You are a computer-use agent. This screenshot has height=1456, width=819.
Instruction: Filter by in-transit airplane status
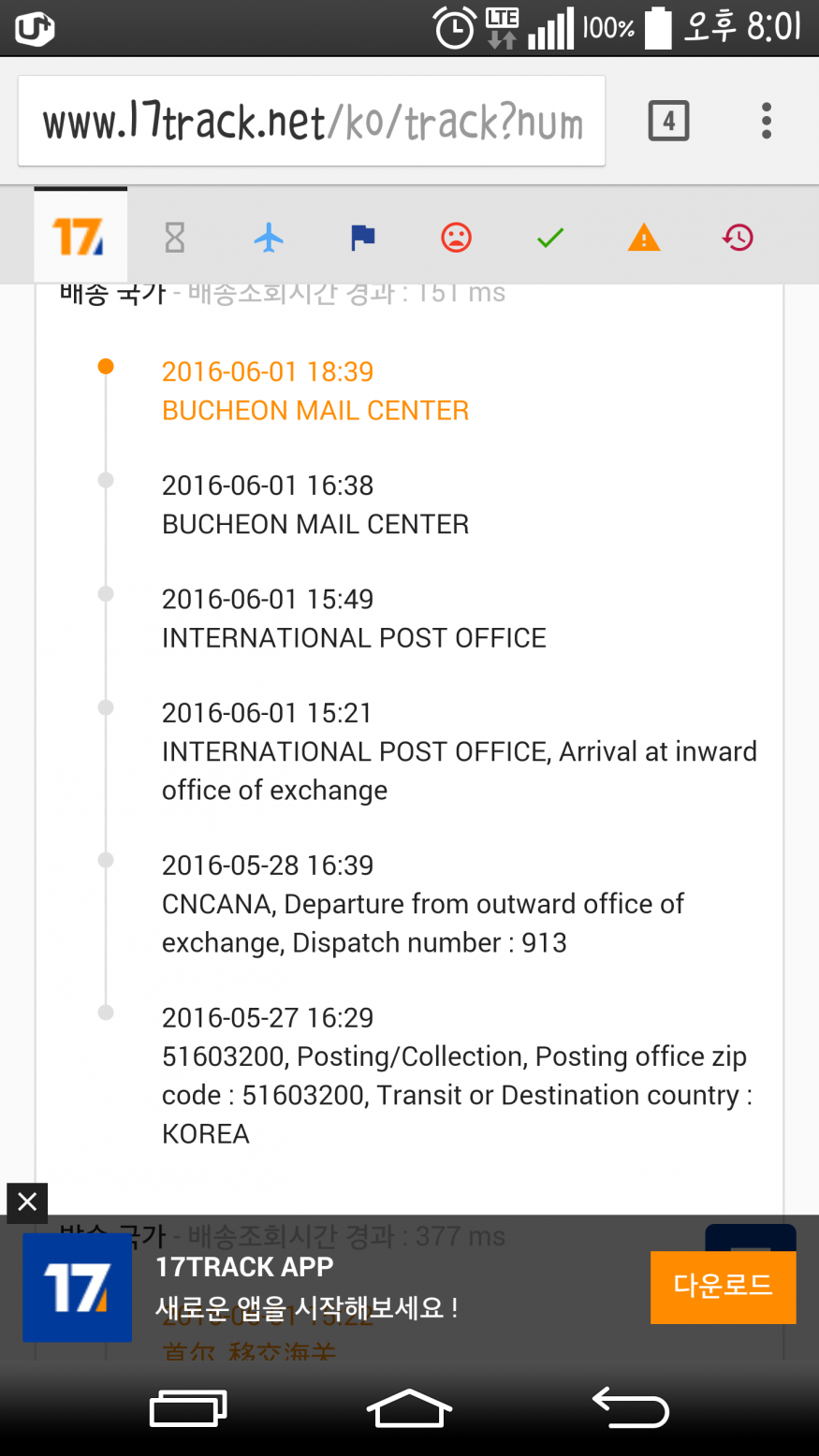point(269,238)
